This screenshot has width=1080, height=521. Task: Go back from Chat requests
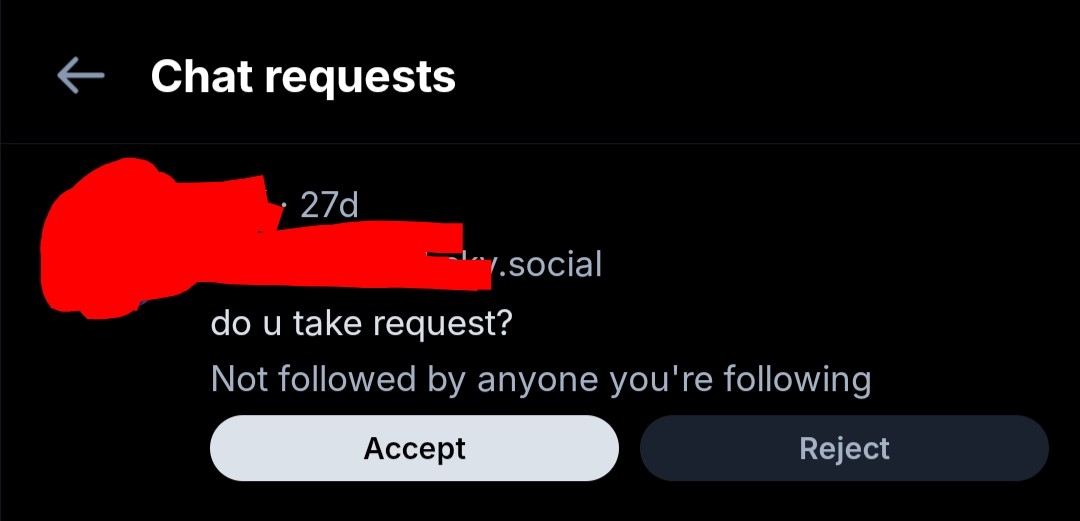coord(81,76)
